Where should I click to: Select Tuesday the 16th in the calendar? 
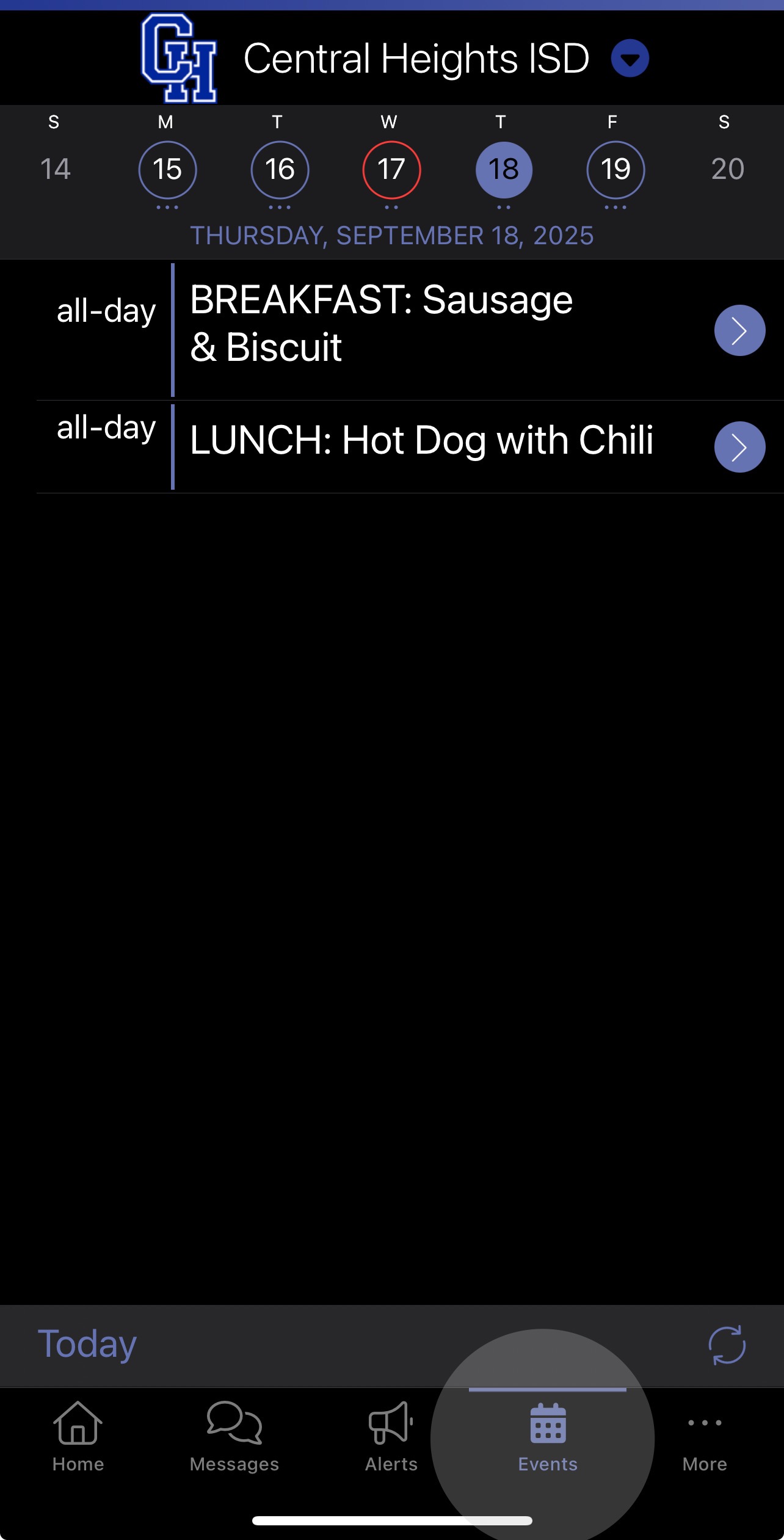tap(280, 170)
